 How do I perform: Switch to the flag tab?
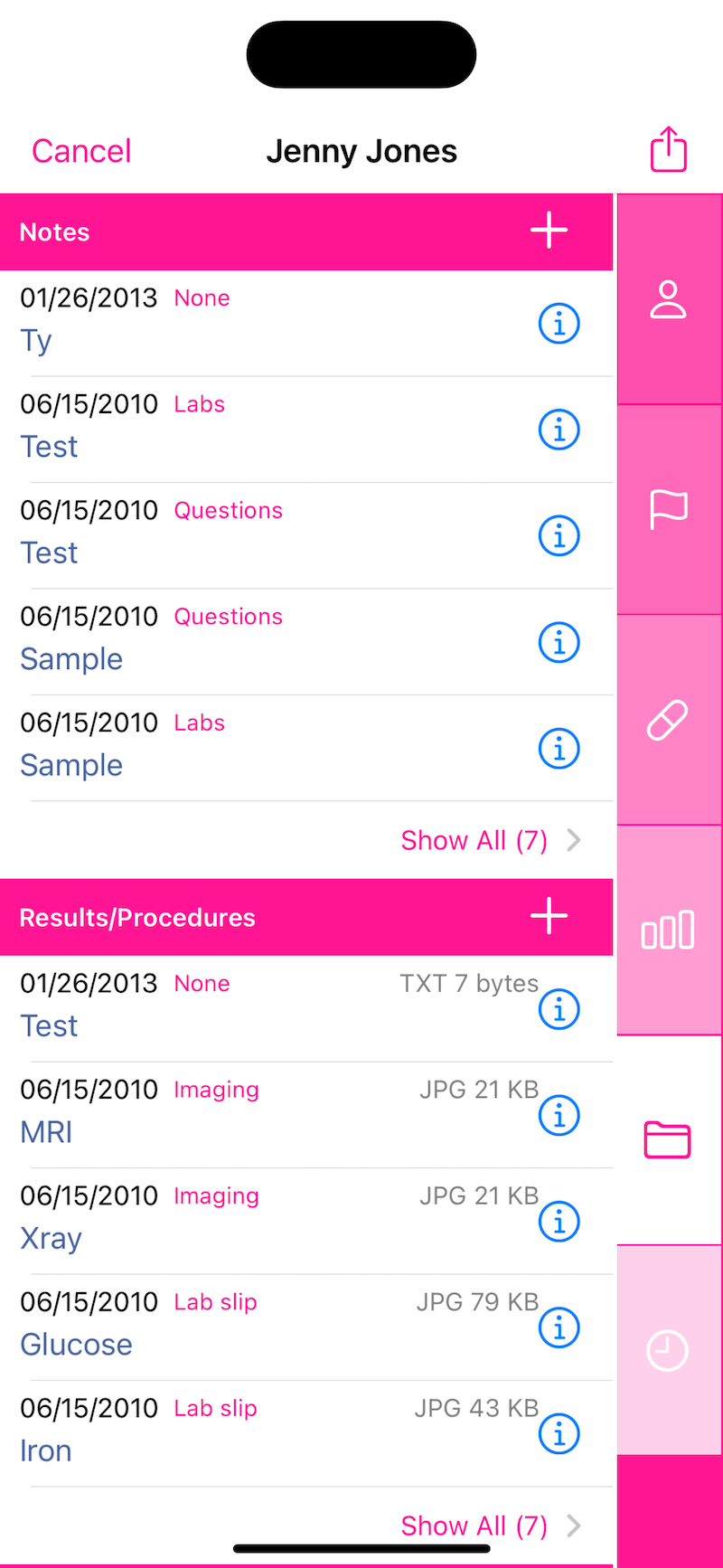(669, 509)
